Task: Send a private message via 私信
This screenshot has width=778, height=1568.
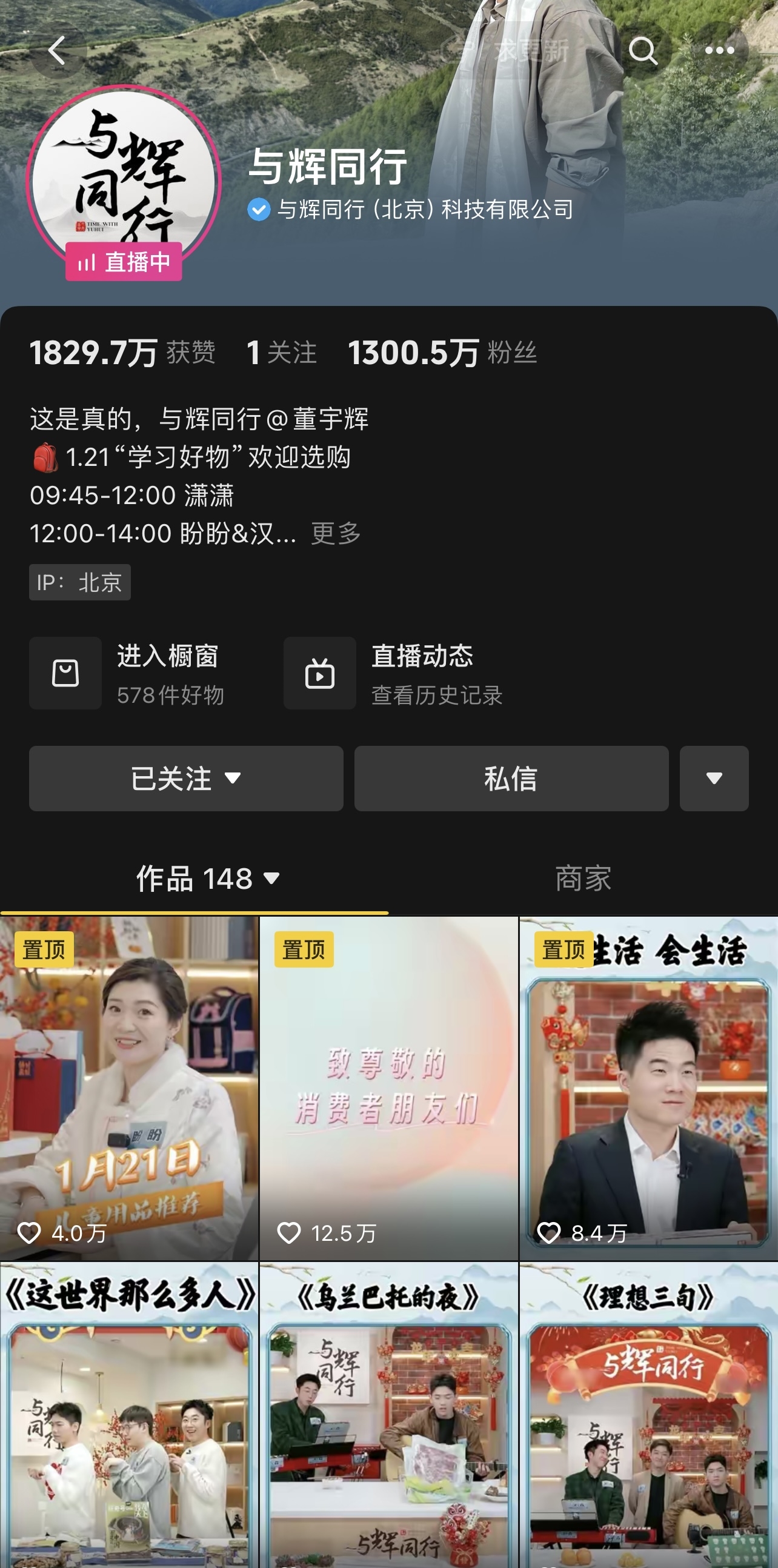Action: pyautogui.click(x=511, y=779)
